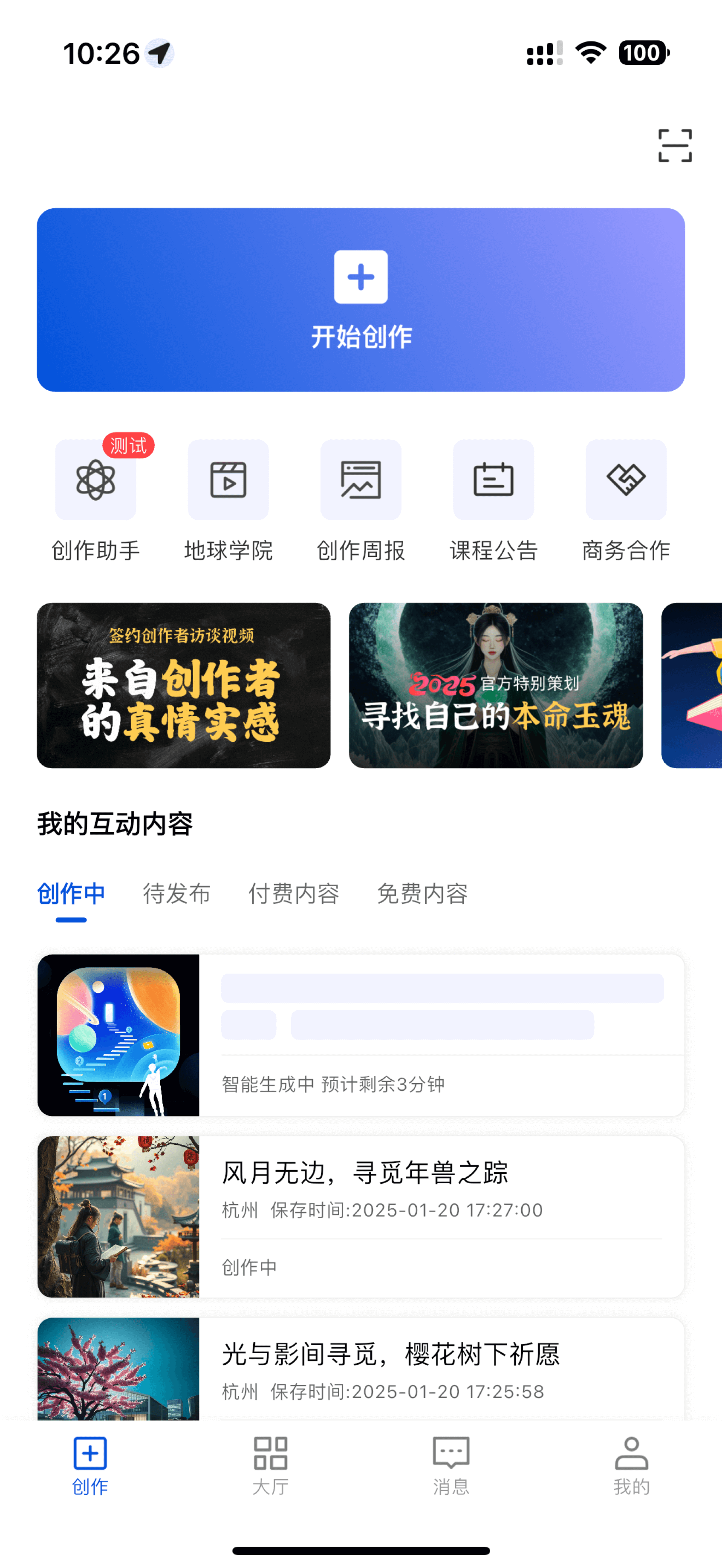This screenshot has height=1568, width=722.
Task: Open the 付费内容 tab
Action: point(295,894)
